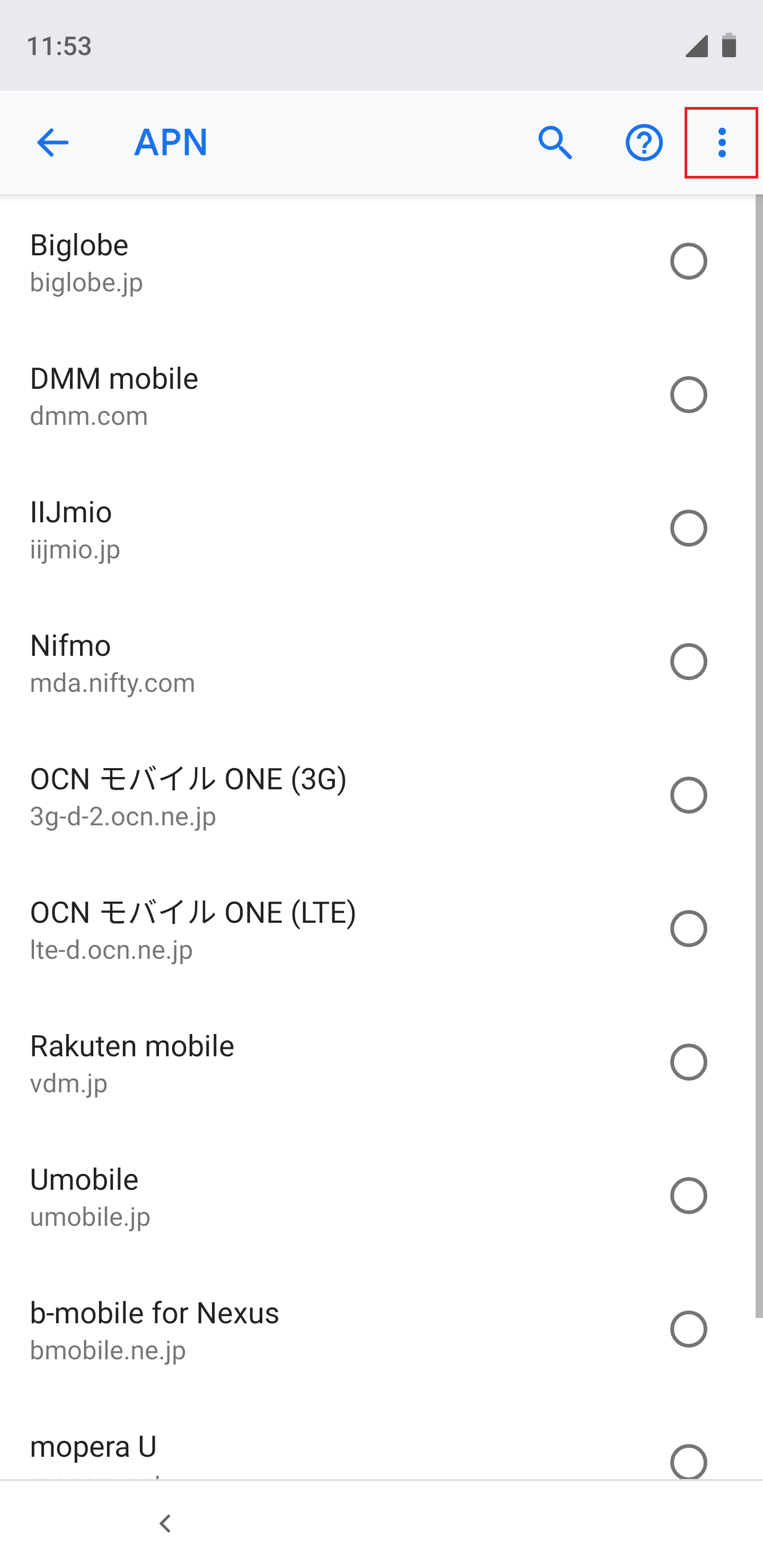Open the Nifmo APN entry
Screen dimensions: 763x1568
pos(244,662)
